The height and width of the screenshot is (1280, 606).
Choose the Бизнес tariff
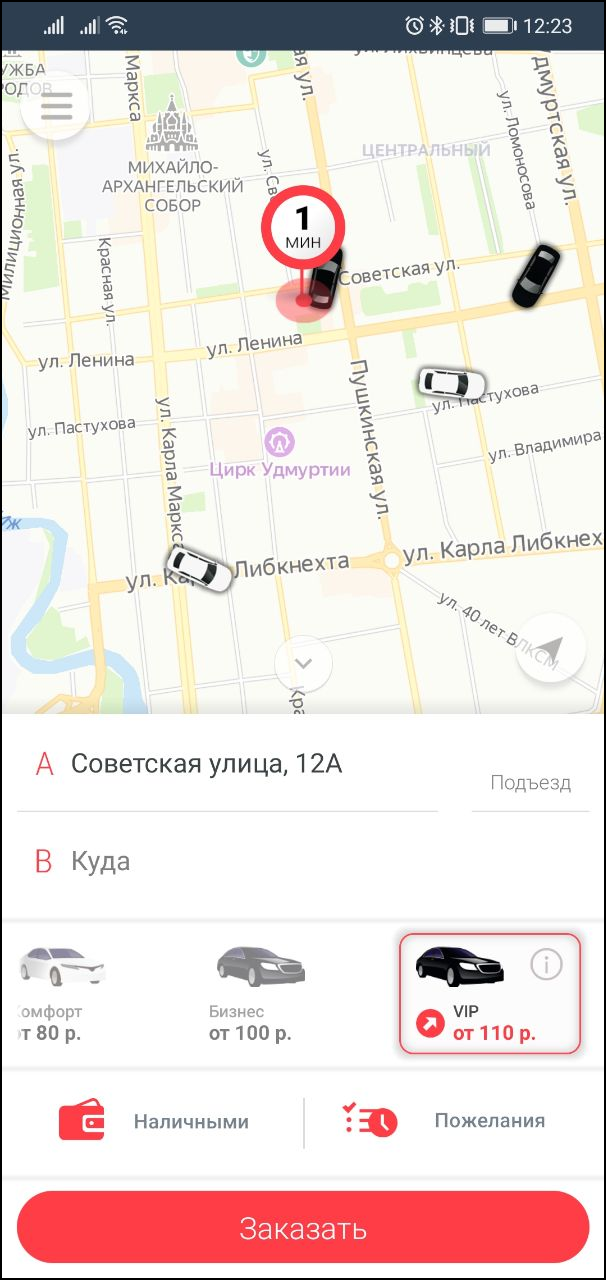[x=256, y=992]
